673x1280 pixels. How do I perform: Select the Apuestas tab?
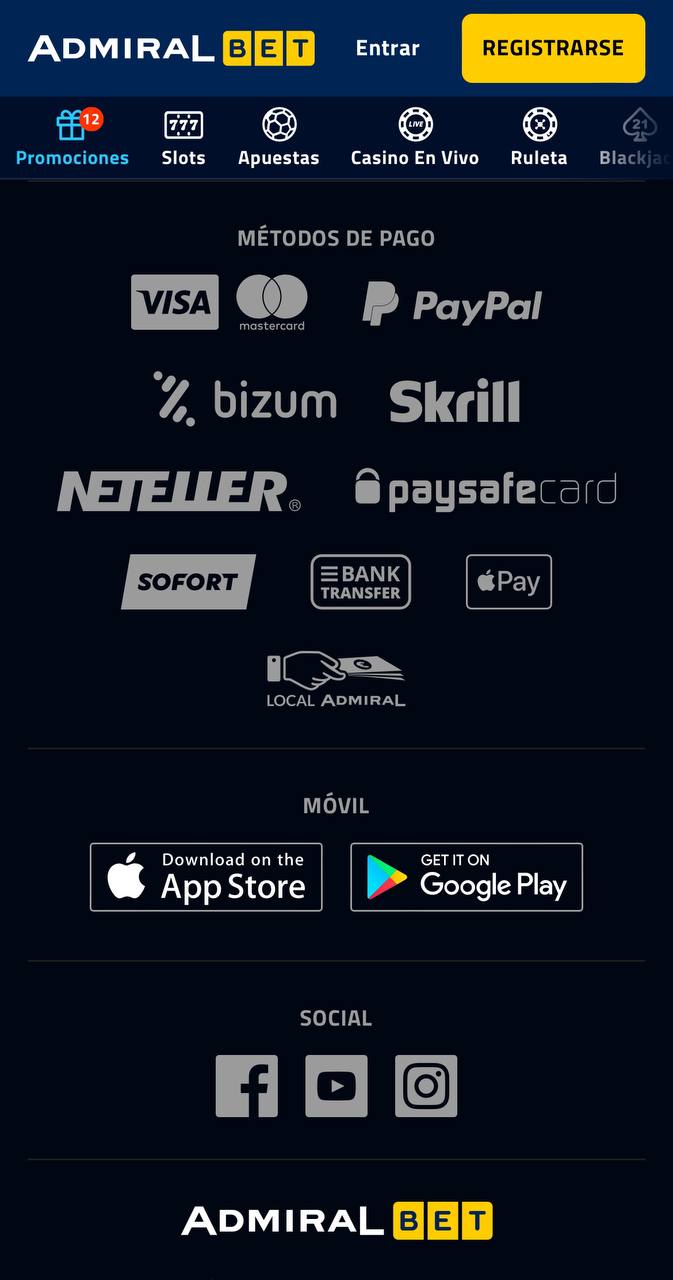click(279, 138)
